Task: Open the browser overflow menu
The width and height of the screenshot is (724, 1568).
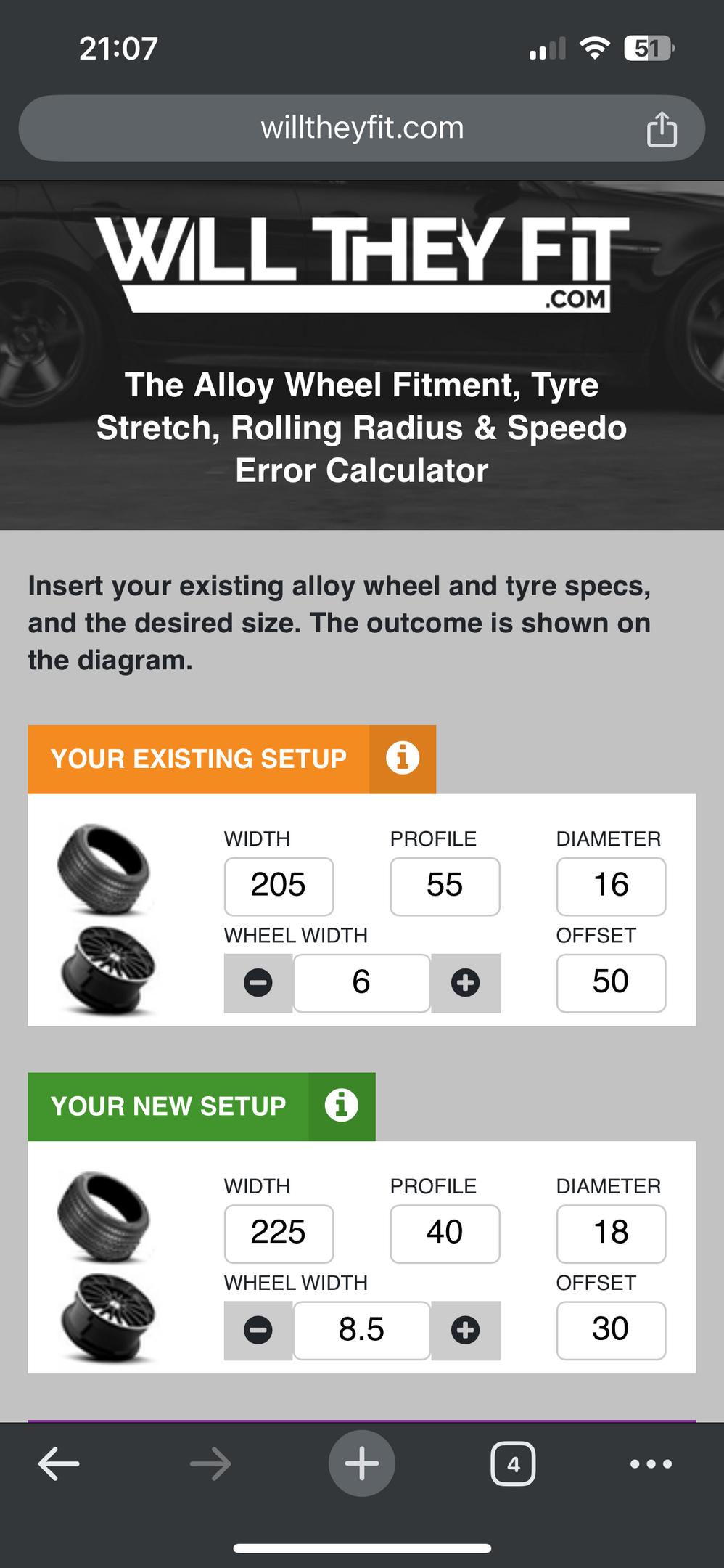Action: [651, 1464]
